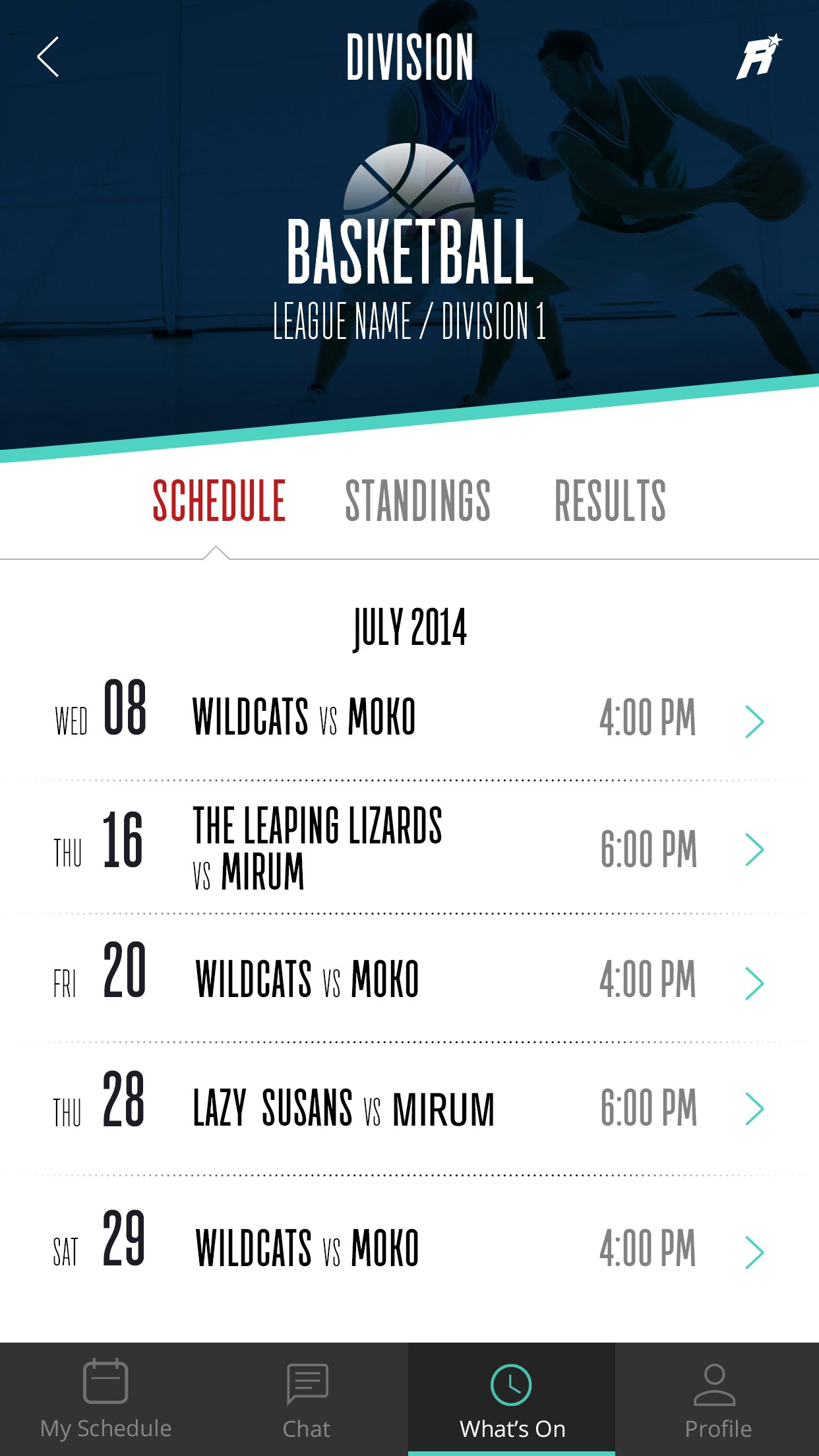This screenshot has height=1456, width=819.
Task: Open the My Schedule tab
Action: pyautogui.click(x=106, y=1399)
